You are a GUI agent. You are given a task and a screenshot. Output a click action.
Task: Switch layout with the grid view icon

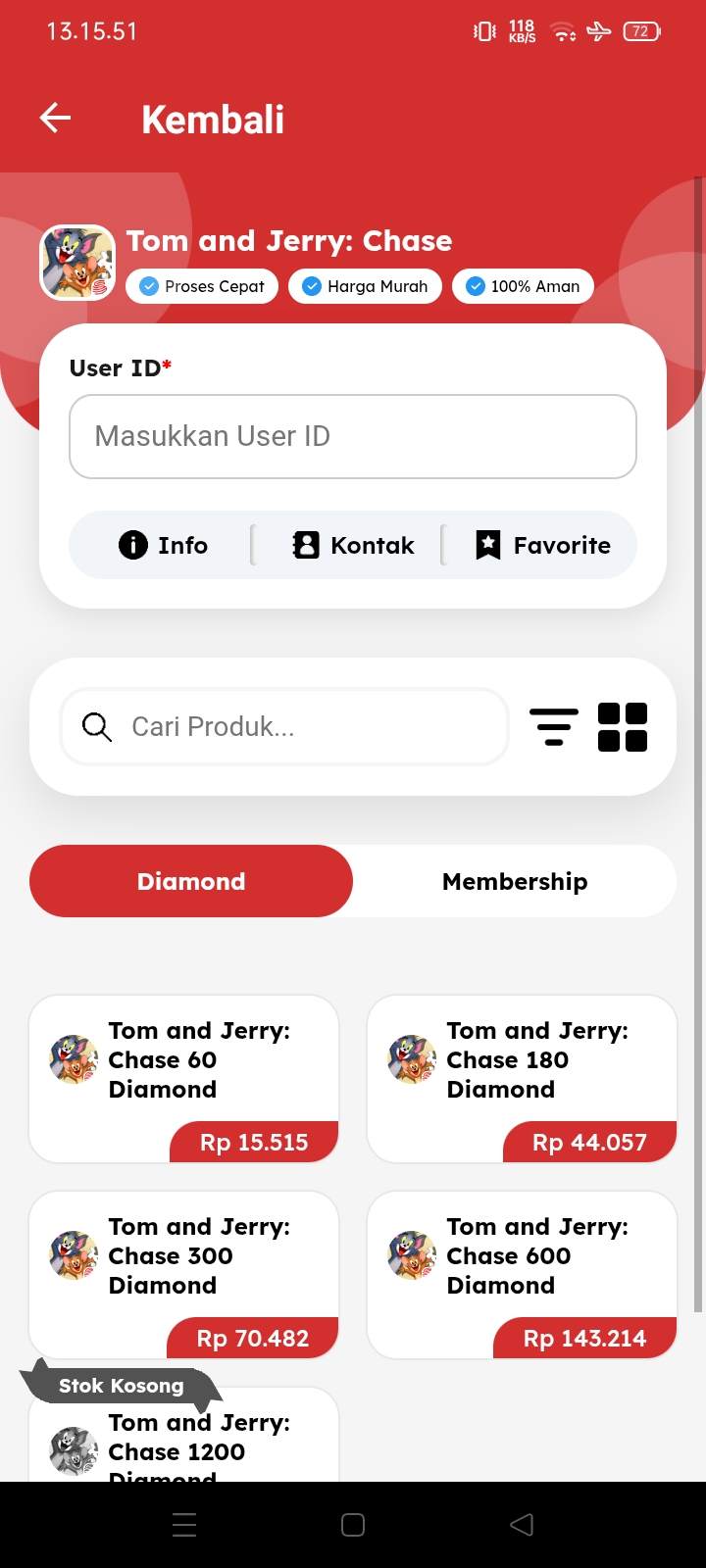623,727
